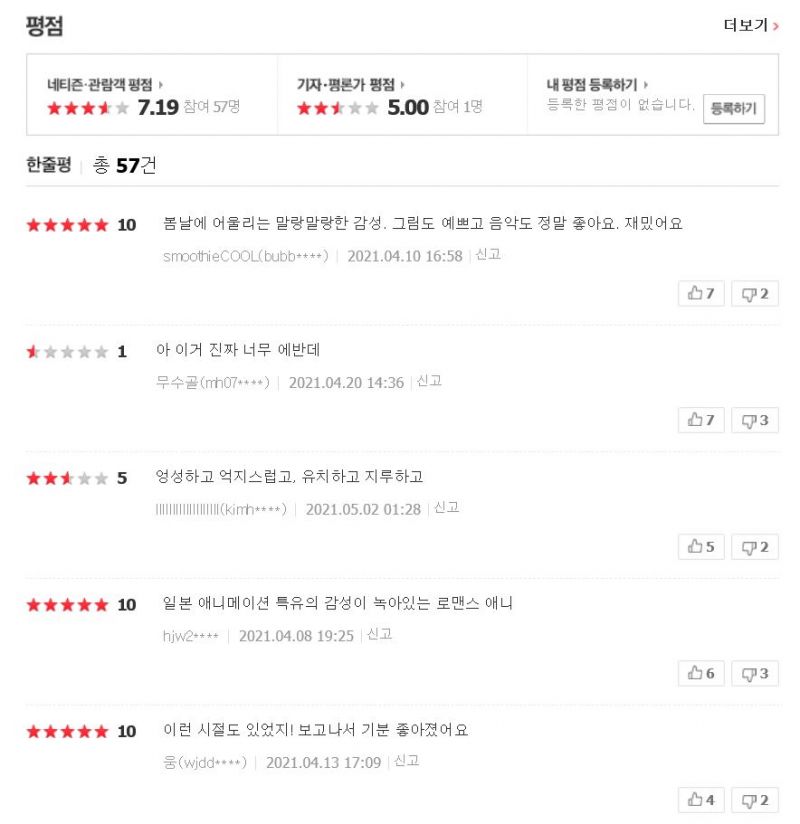Dislike the 5-point review by kimh****
The image size is (800, 824).
click(755, 547)
